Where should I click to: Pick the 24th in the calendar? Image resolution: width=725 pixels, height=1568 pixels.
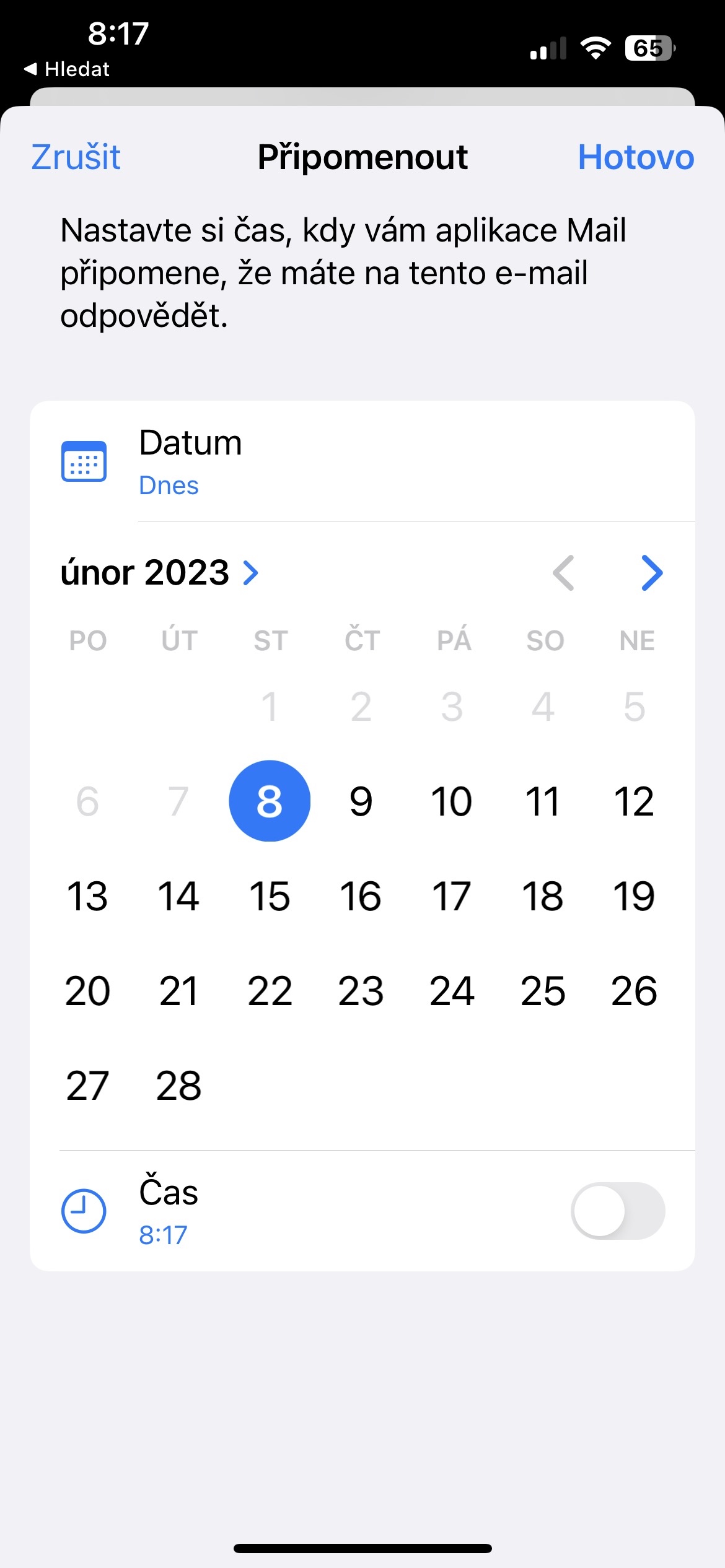tap(452, 990)
